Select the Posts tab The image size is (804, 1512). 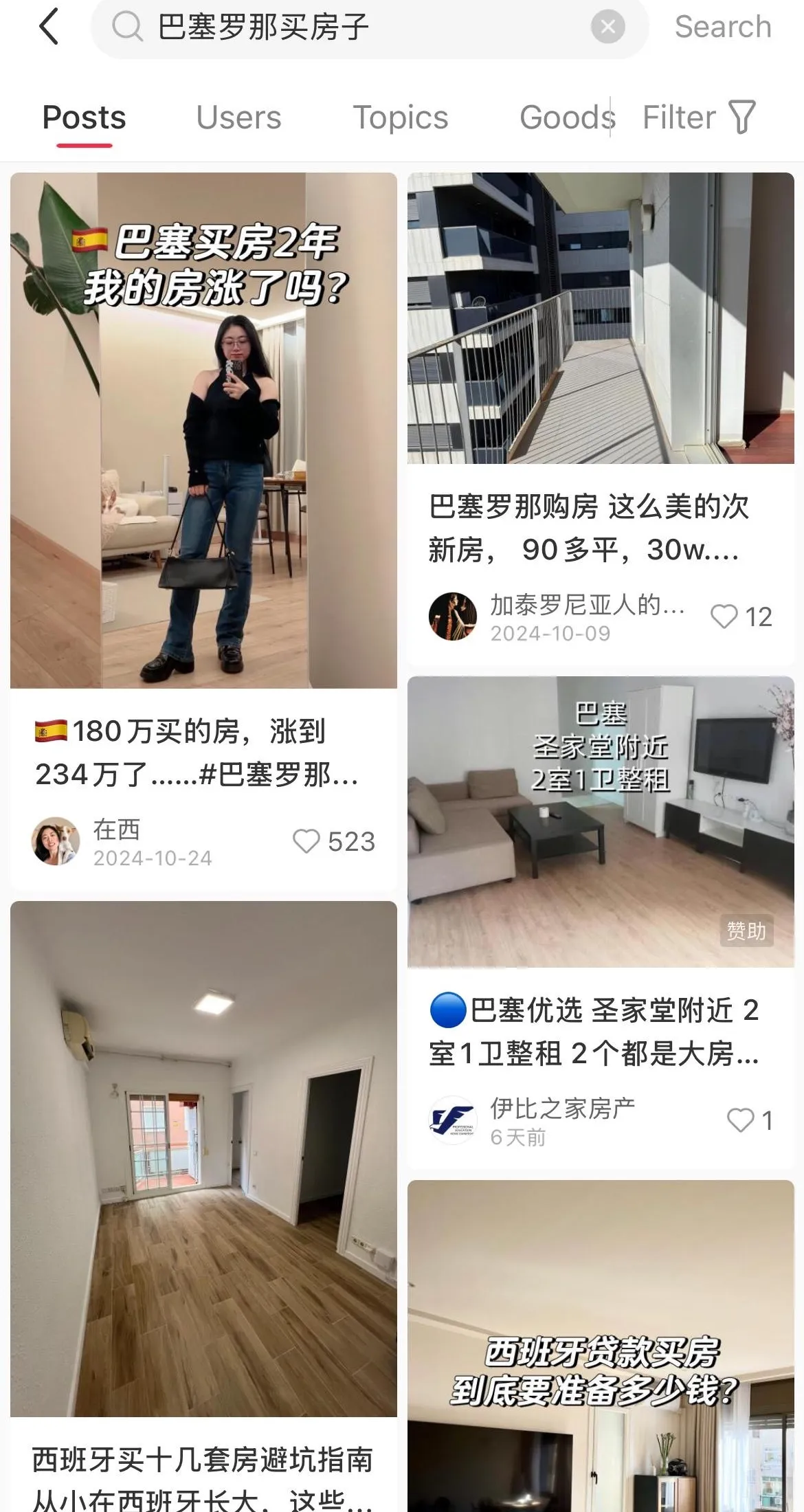click(x=85, y=118)
